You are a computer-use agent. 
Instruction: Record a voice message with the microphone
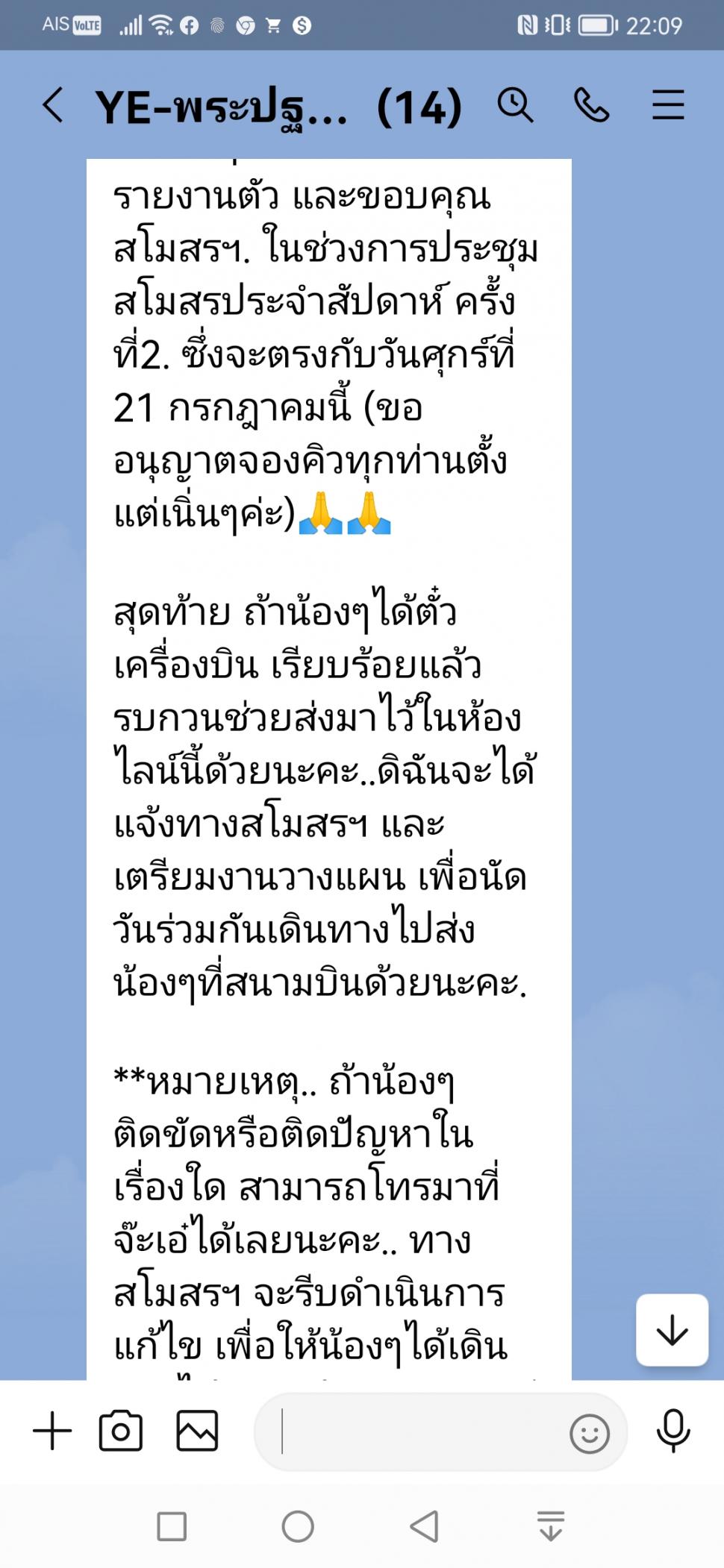672,1431
